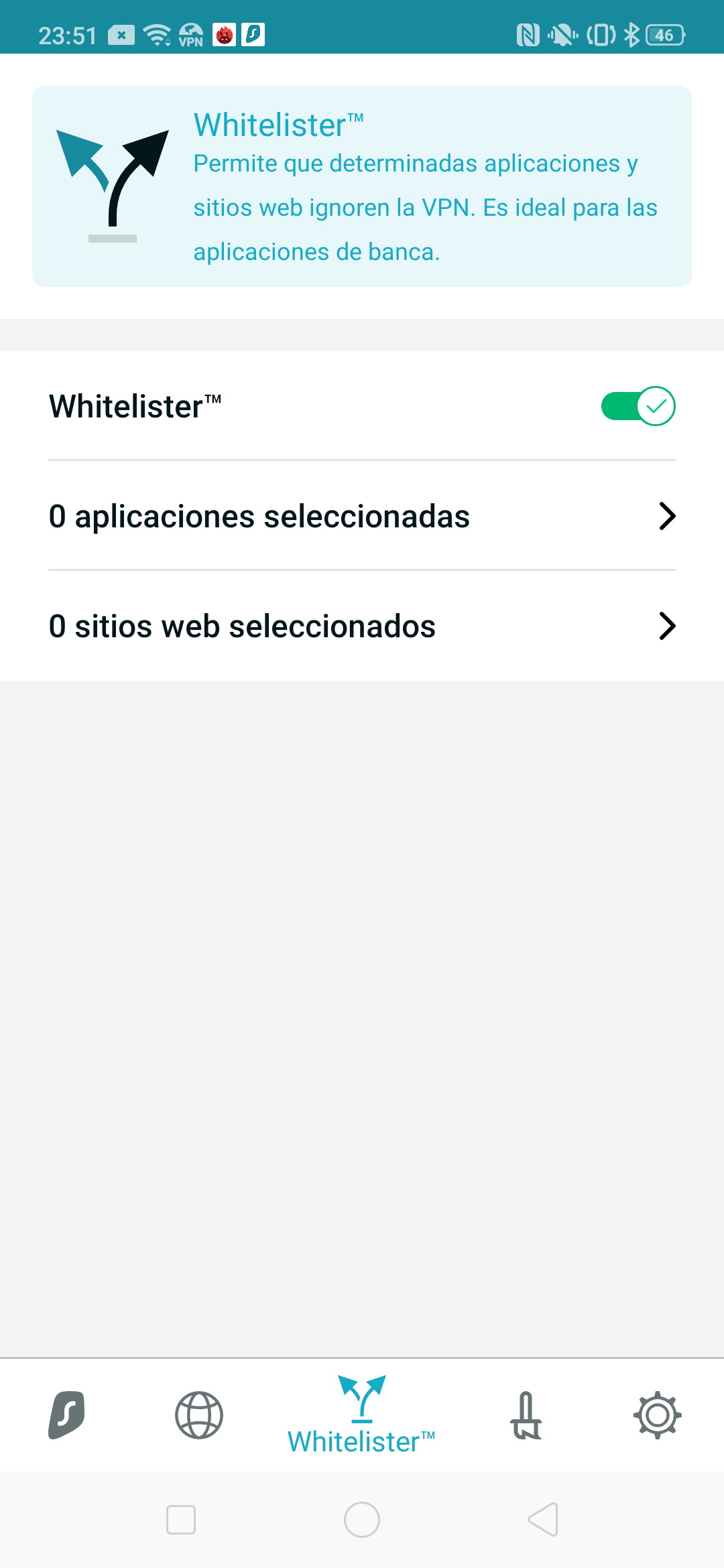Switch to the Surfshark home tab
The width and height of the screenshot is (724, 1568).
[x=66, y=1415]
